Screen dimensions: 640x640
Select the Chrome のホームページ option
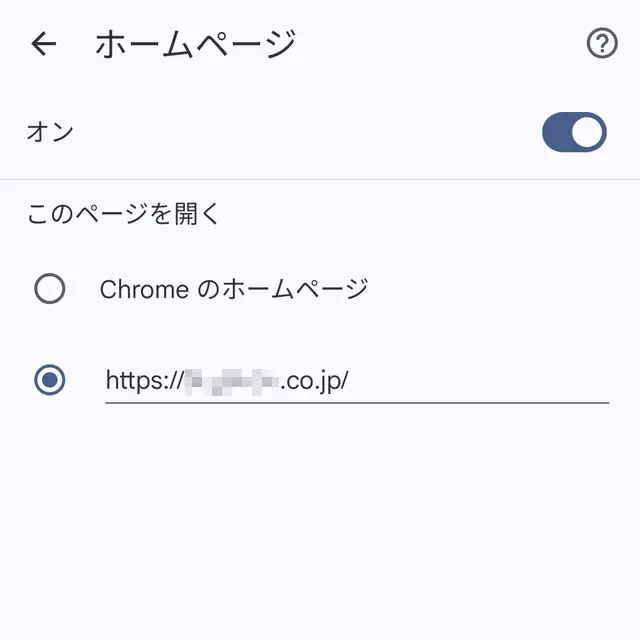49,289
